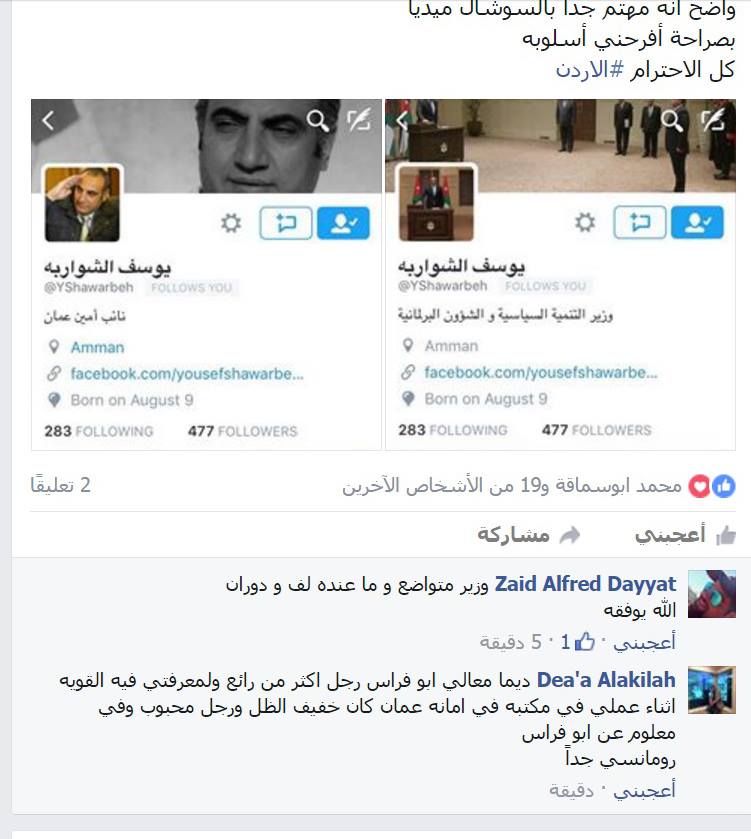The width and height of the screenshot is (751, 839).
Task: Open the attached photo showing وزير التنمية السياسية
Action: 560,275
